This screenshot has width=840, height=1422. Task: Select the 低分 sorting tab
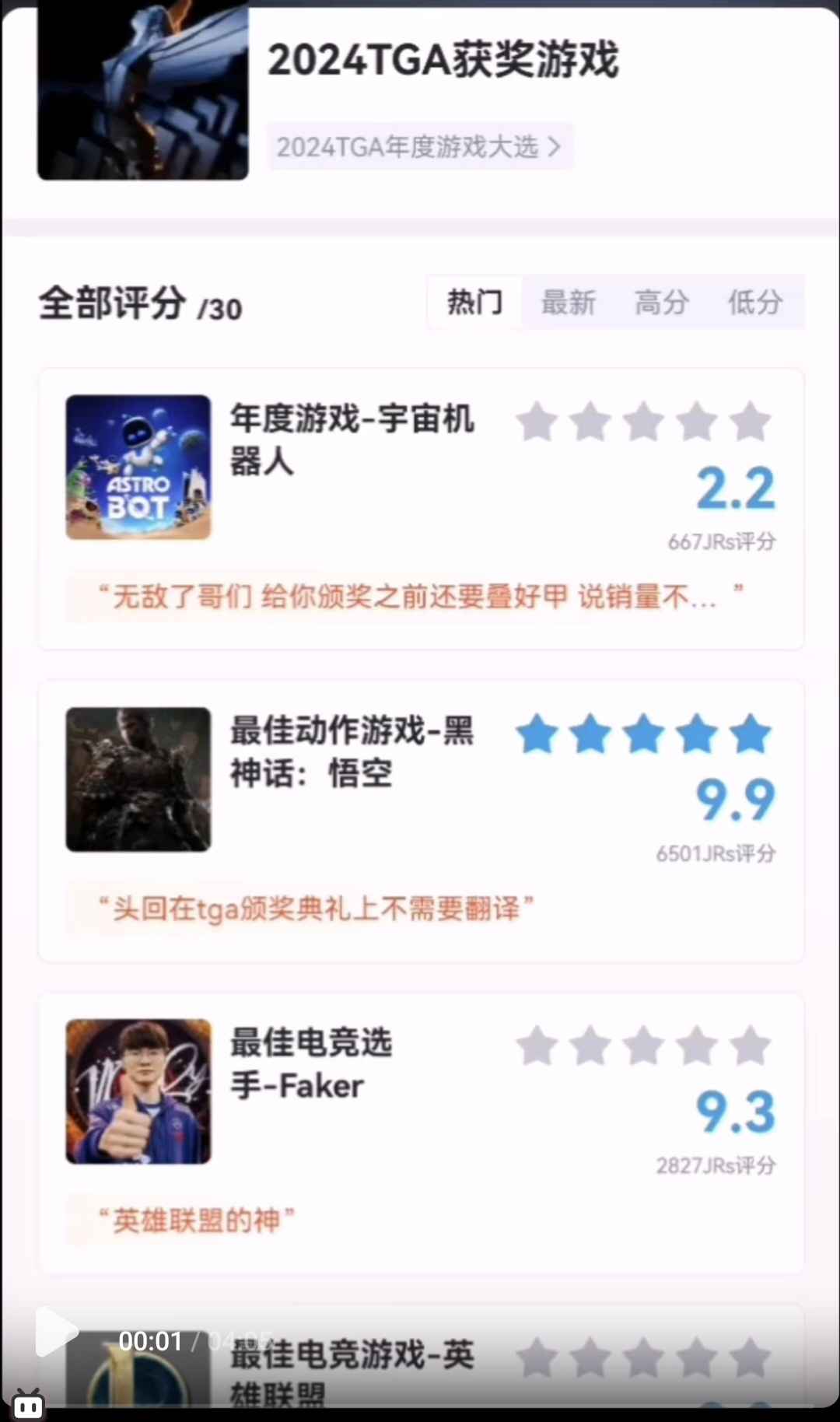(x=754, y=302)
